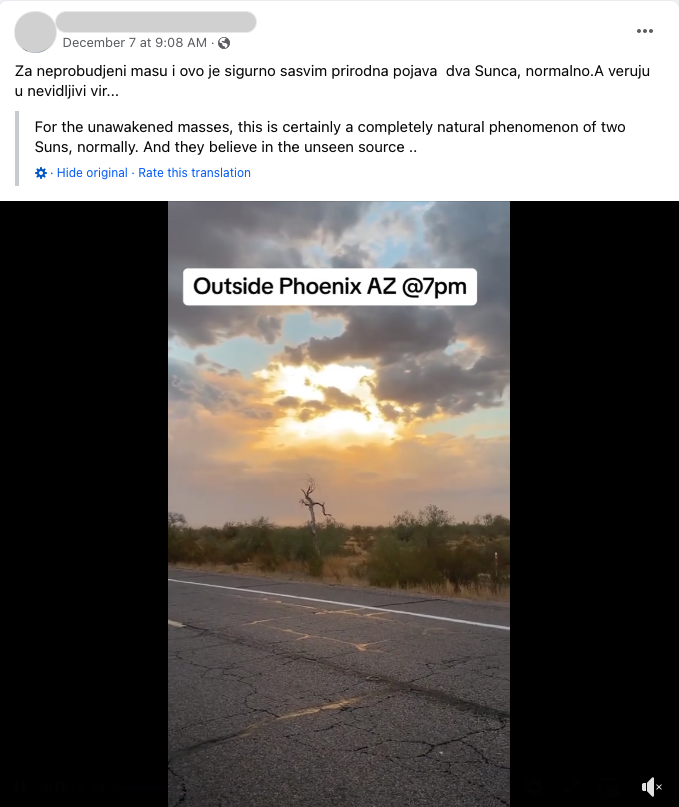The width and height of the screenshot is (679, 807).
Task: Tap Rate this translation link
Action: click(x=194, y=173)
